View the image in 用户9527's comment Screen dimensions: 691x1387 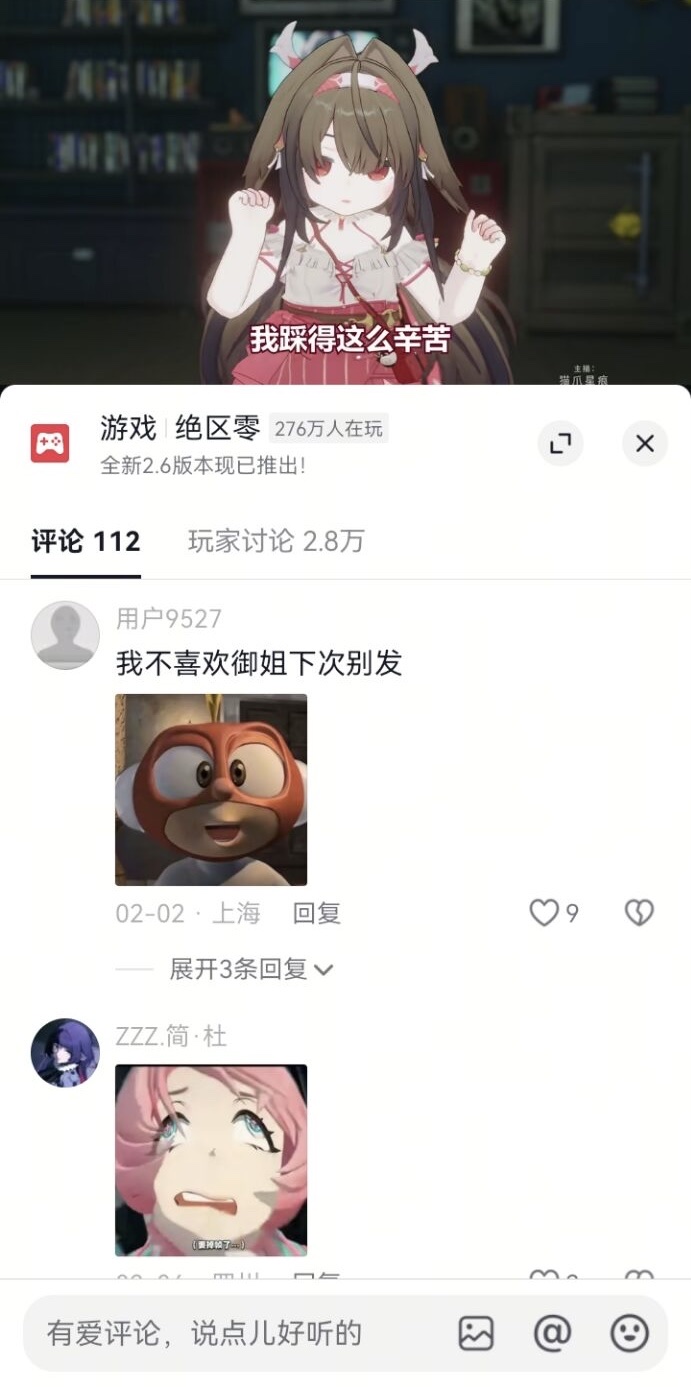coord(211,790)
